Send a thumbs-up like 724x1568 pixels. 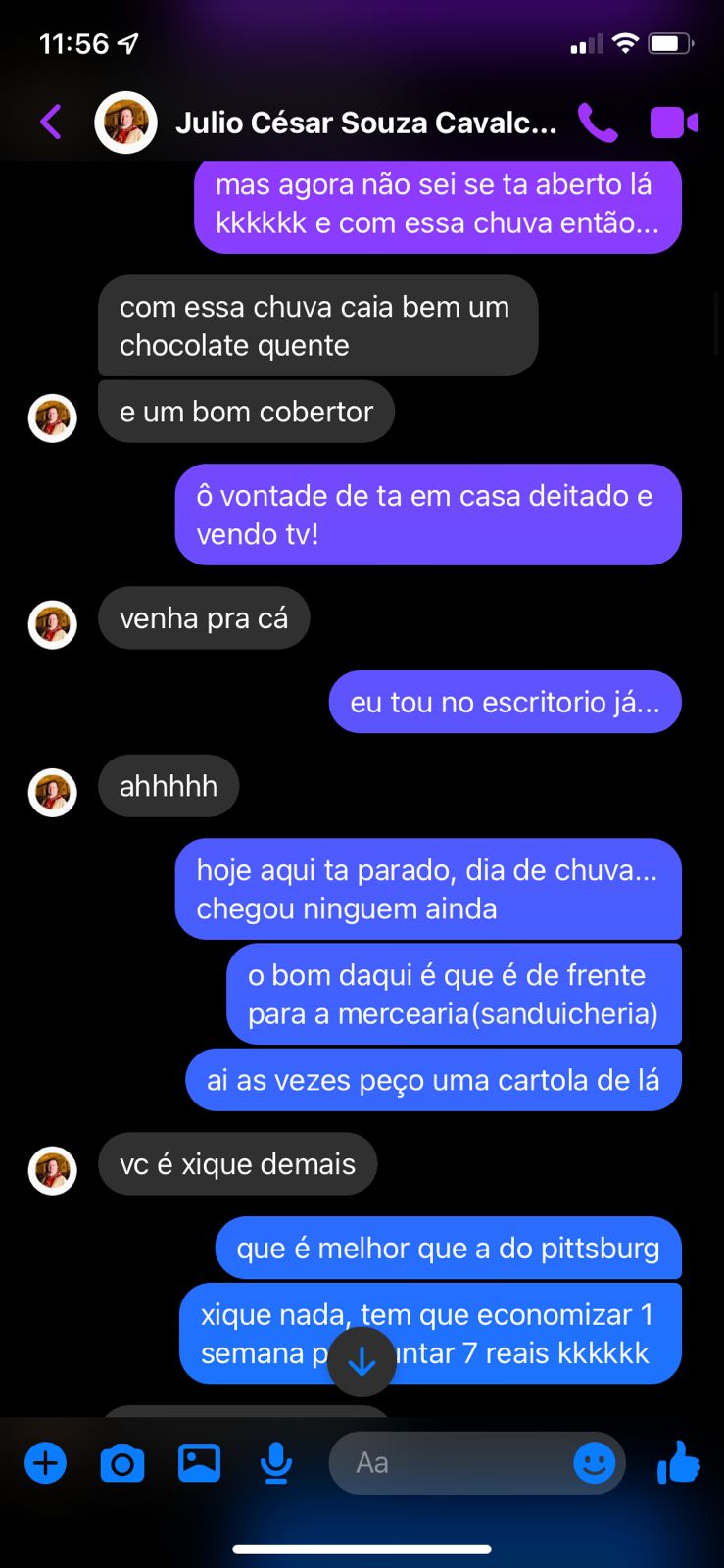pyautogui.click(x=678, y=1463)
